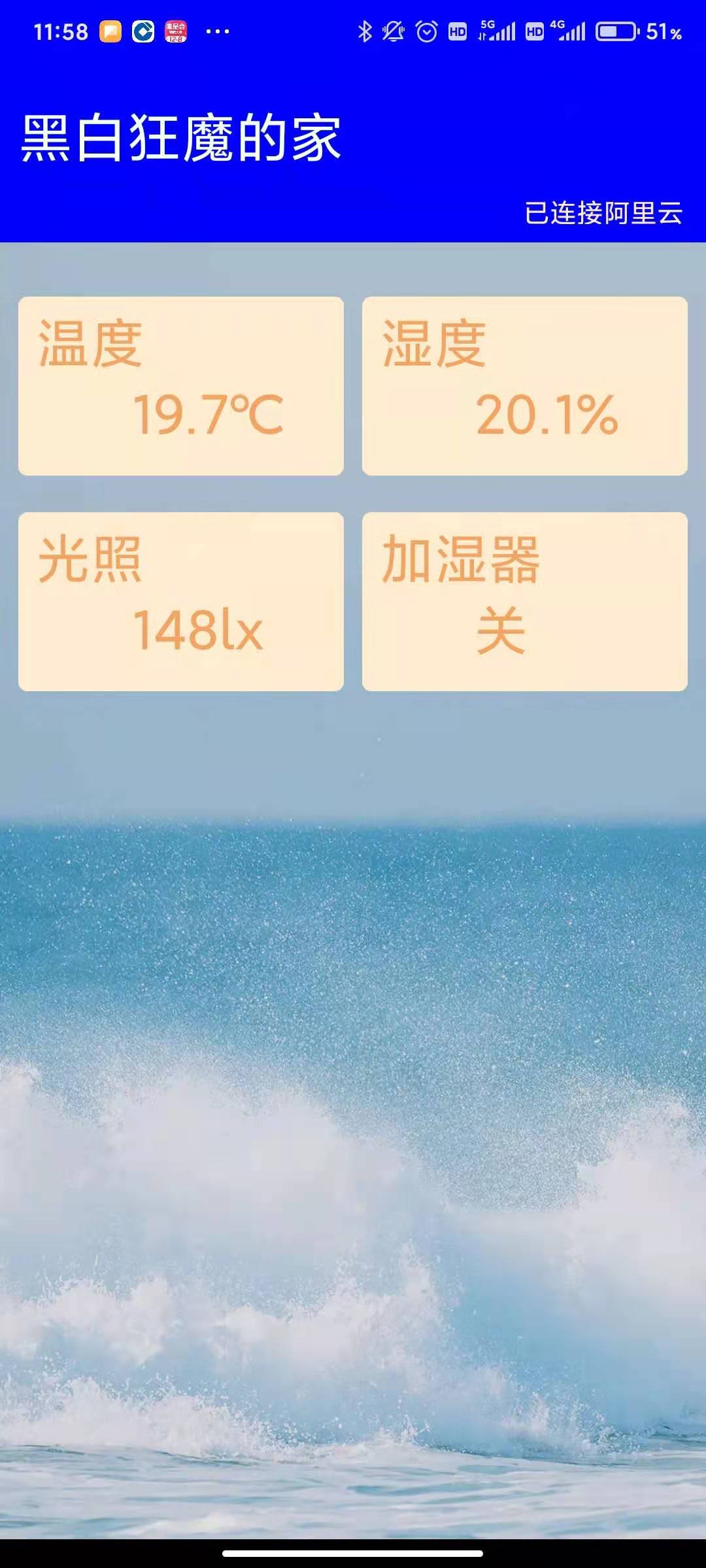Open the alarm clock status icon

click(x=426, y=30)
